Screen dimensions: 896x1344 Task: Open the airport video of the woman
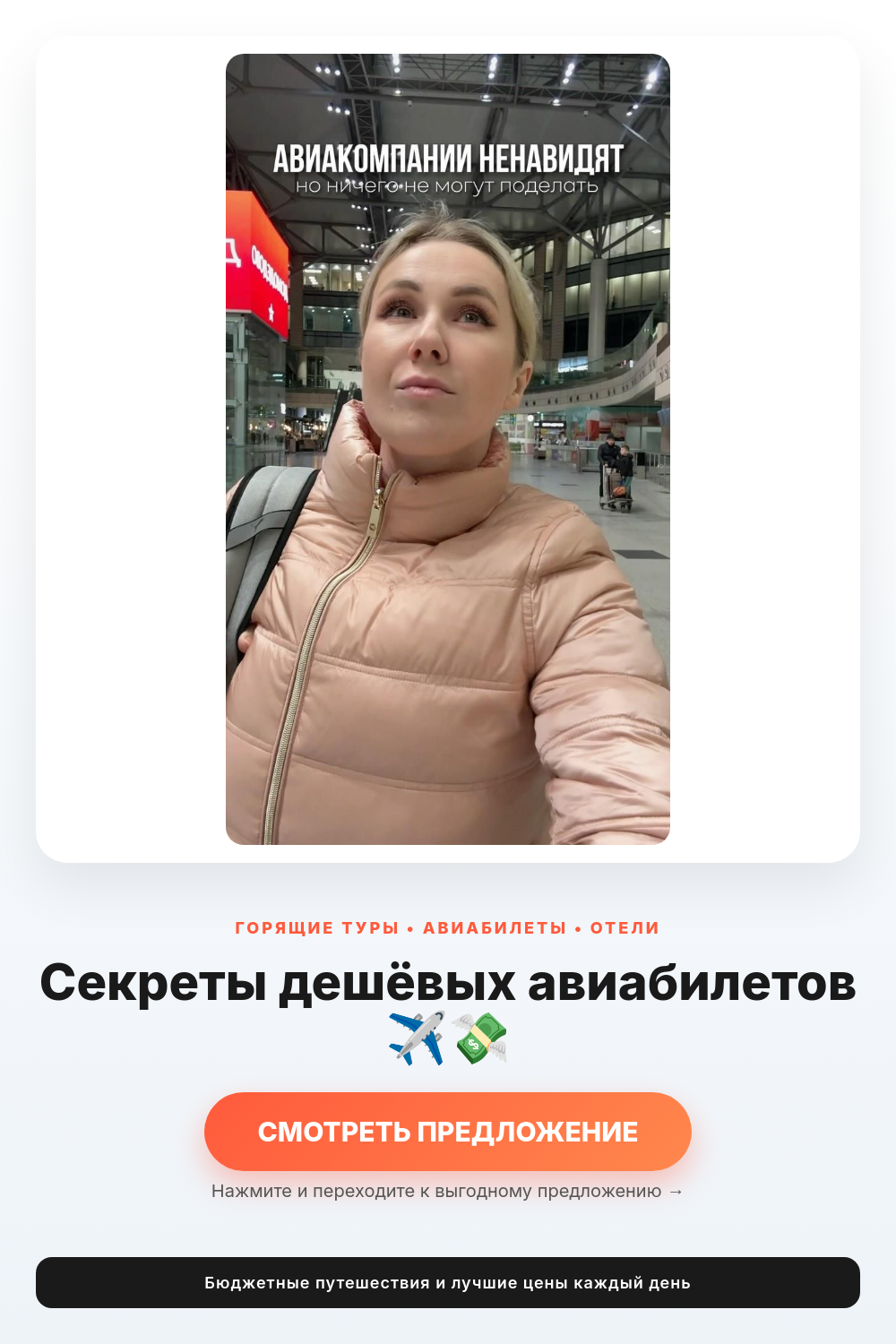(x=448, y=449)
